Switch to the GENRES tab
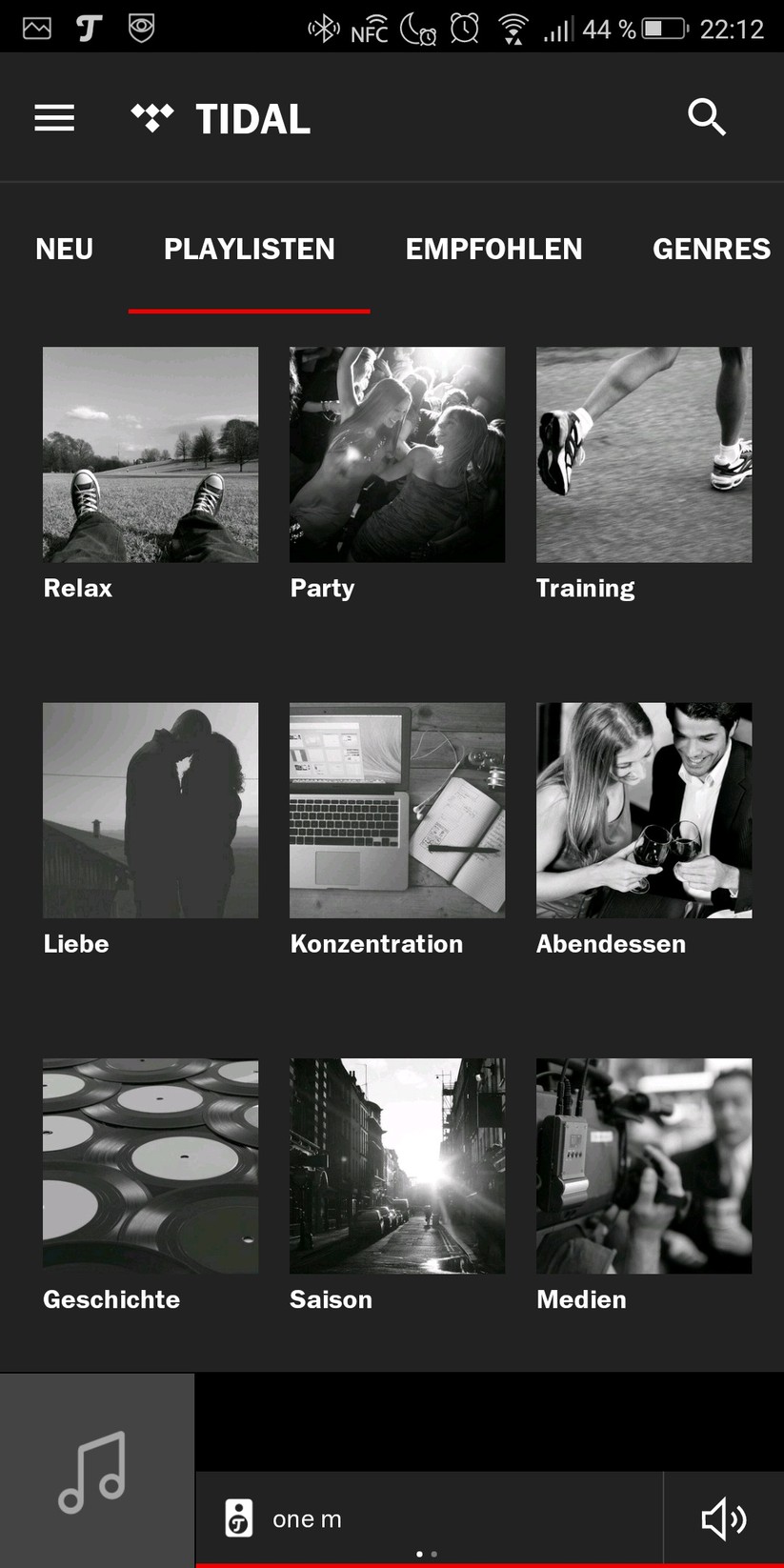784x1568 pixels. click(x=711, y=250)
